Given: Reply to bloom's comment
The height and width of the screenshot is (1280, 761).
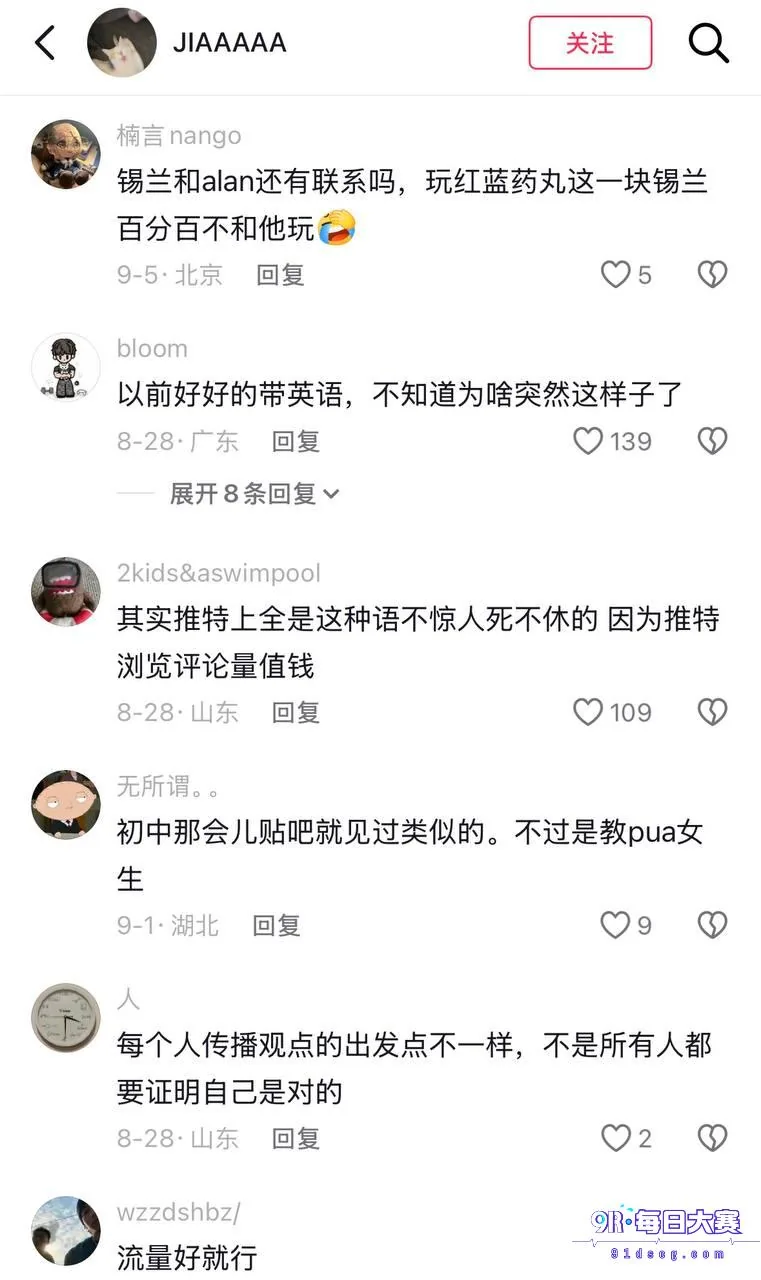Looking at the screenshot, I should (x=296, y=441).
